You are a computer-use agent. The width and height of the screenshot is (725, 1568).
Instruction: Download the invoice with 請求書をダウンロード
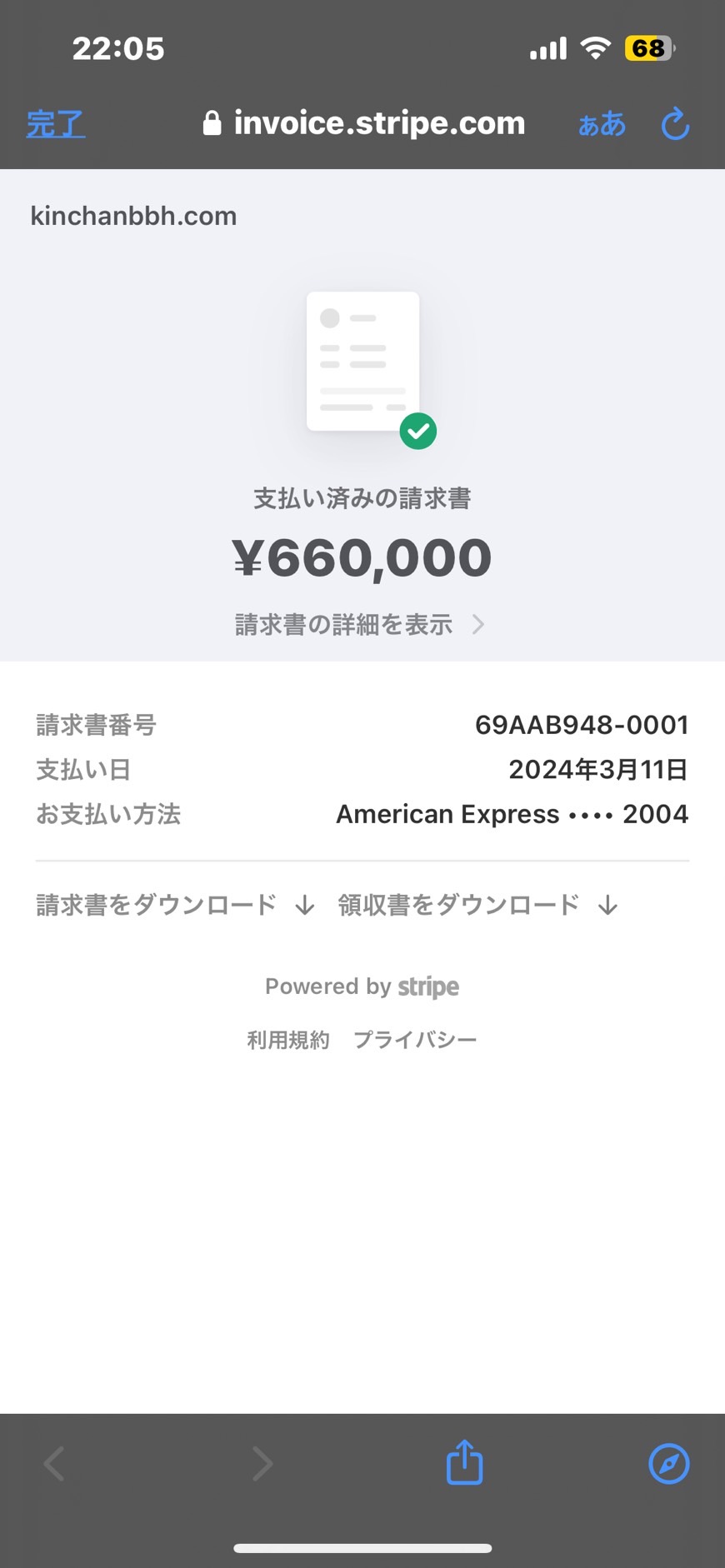[176, 905]
